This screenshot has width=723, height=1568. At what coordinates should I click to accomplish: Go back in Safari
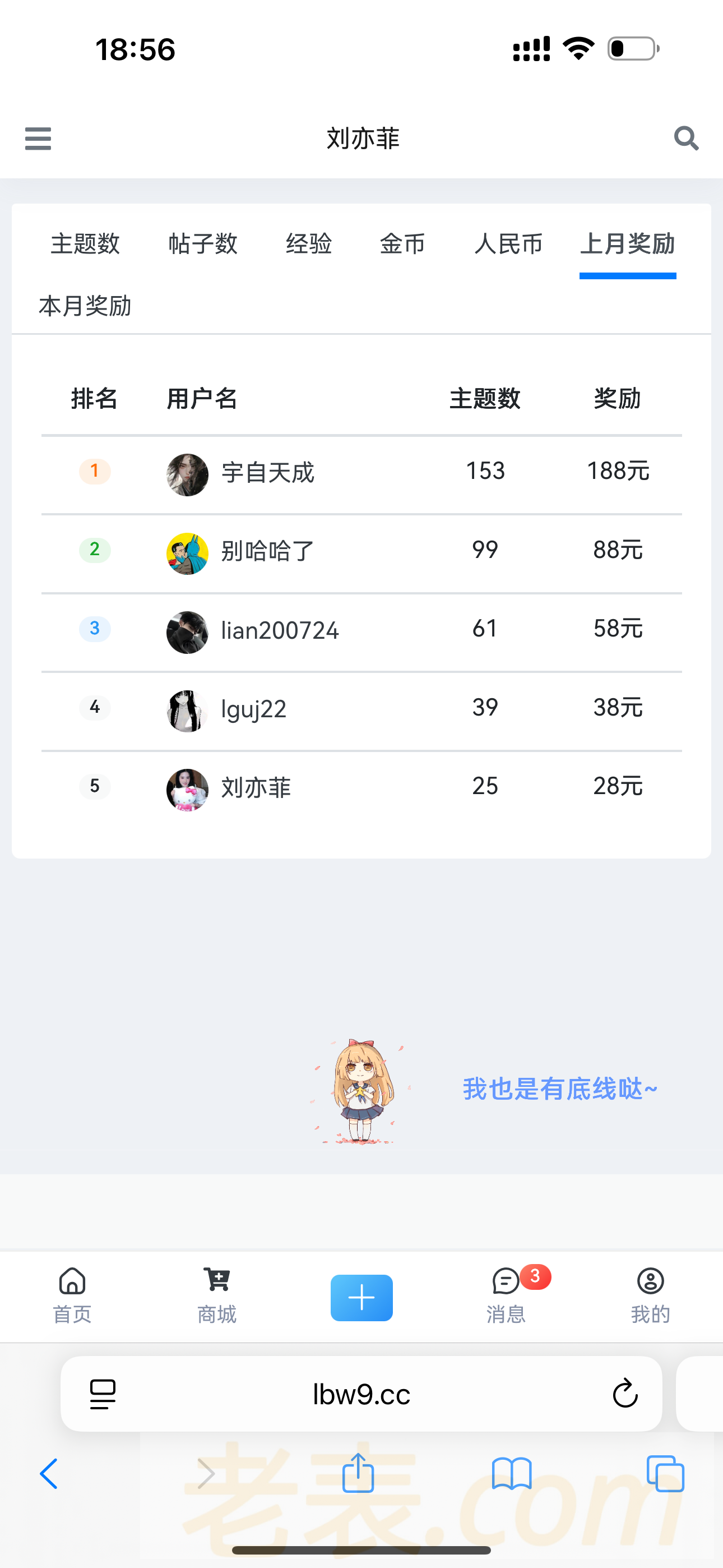click(49, 1474)
